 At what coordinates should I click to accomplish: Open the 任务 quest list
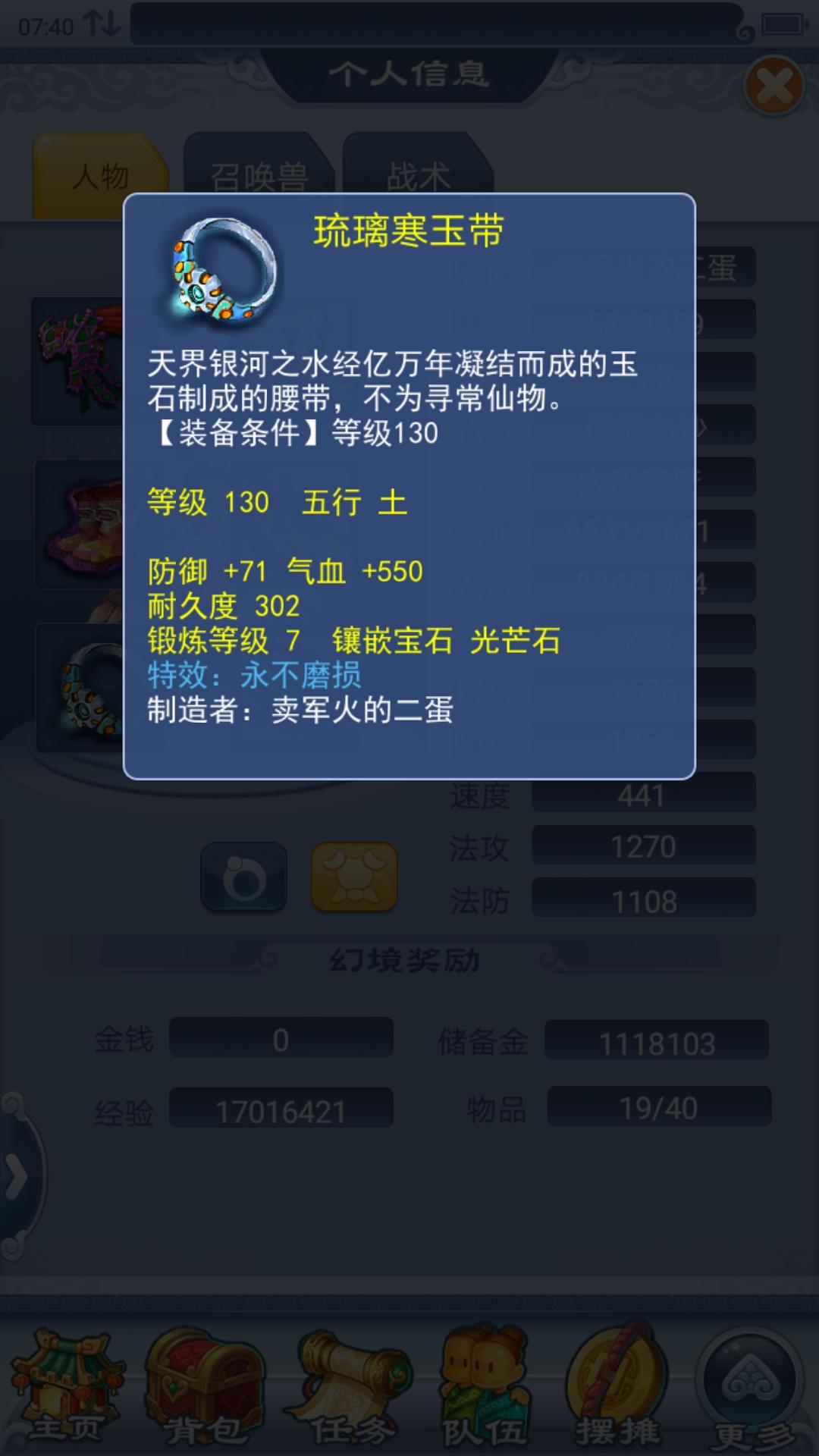347,1387
